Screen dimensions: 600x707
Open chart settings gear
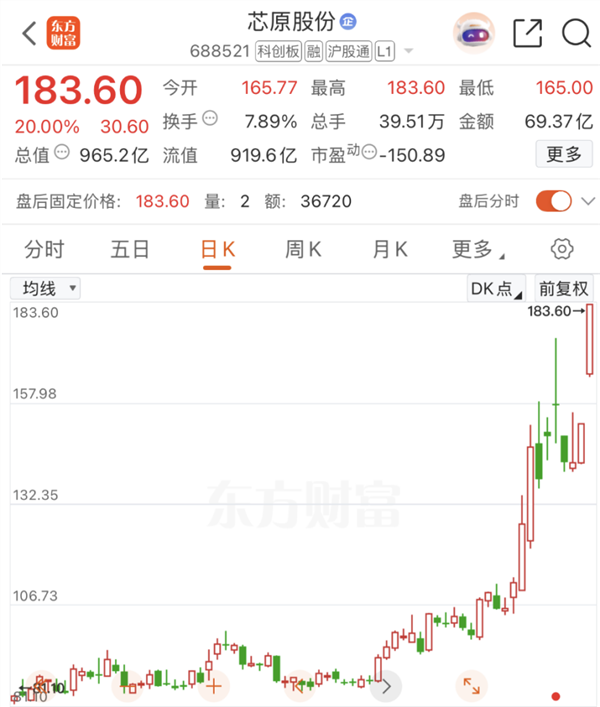[562, 249]
